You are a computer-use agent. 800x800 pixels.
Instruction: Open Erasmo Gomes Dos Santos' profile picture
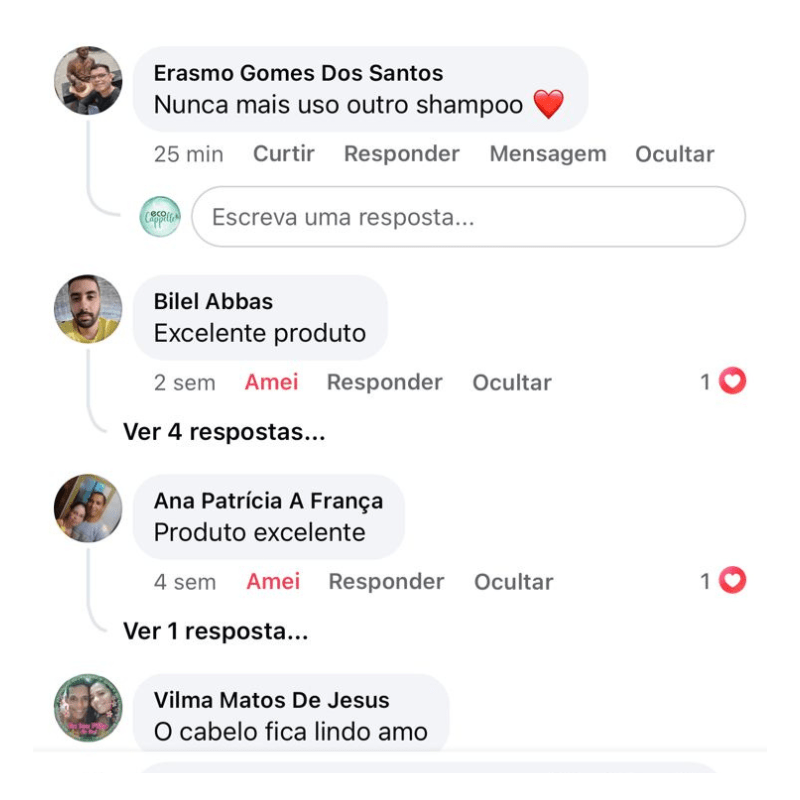coord(88,81)
